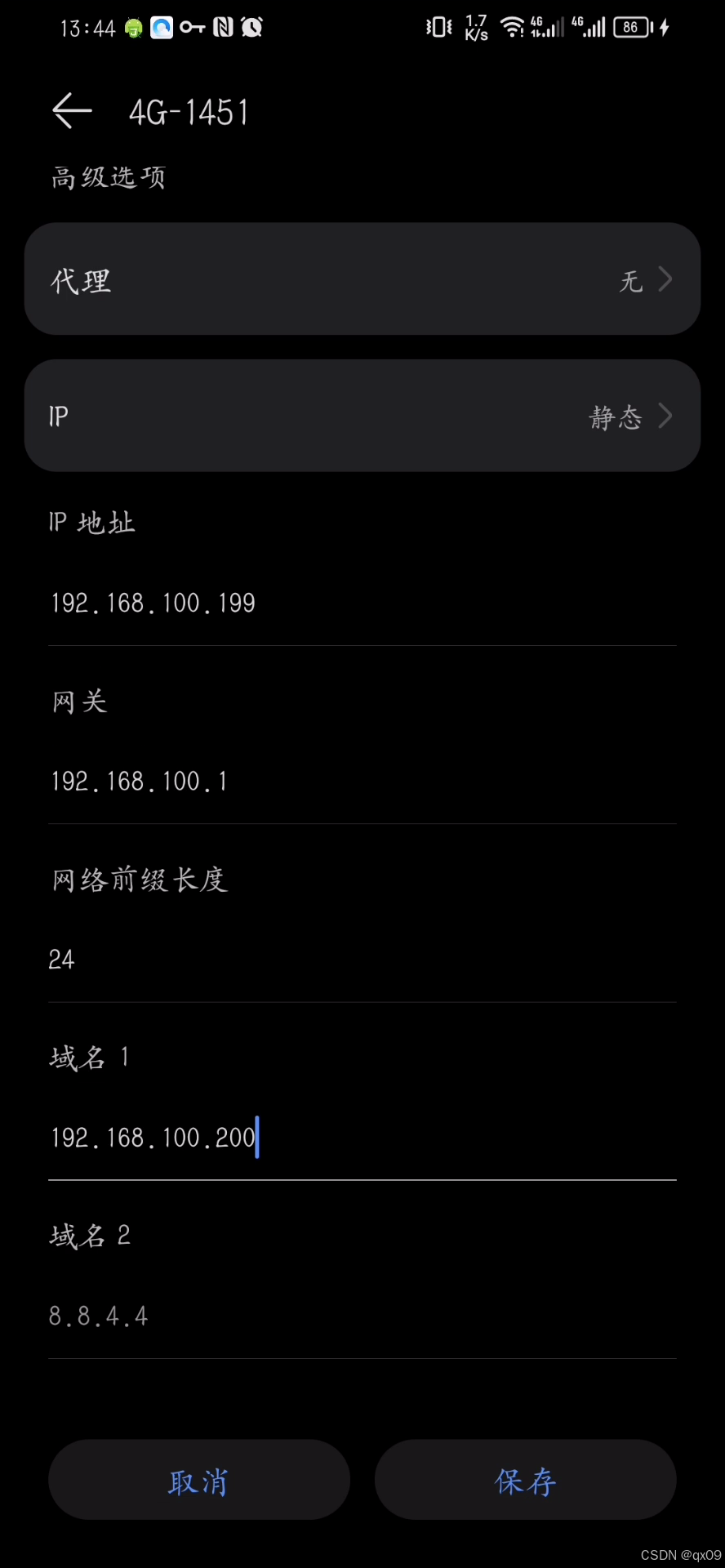Open the 代理 proxy setting row
725x1568 pixels.
(362, 278)
